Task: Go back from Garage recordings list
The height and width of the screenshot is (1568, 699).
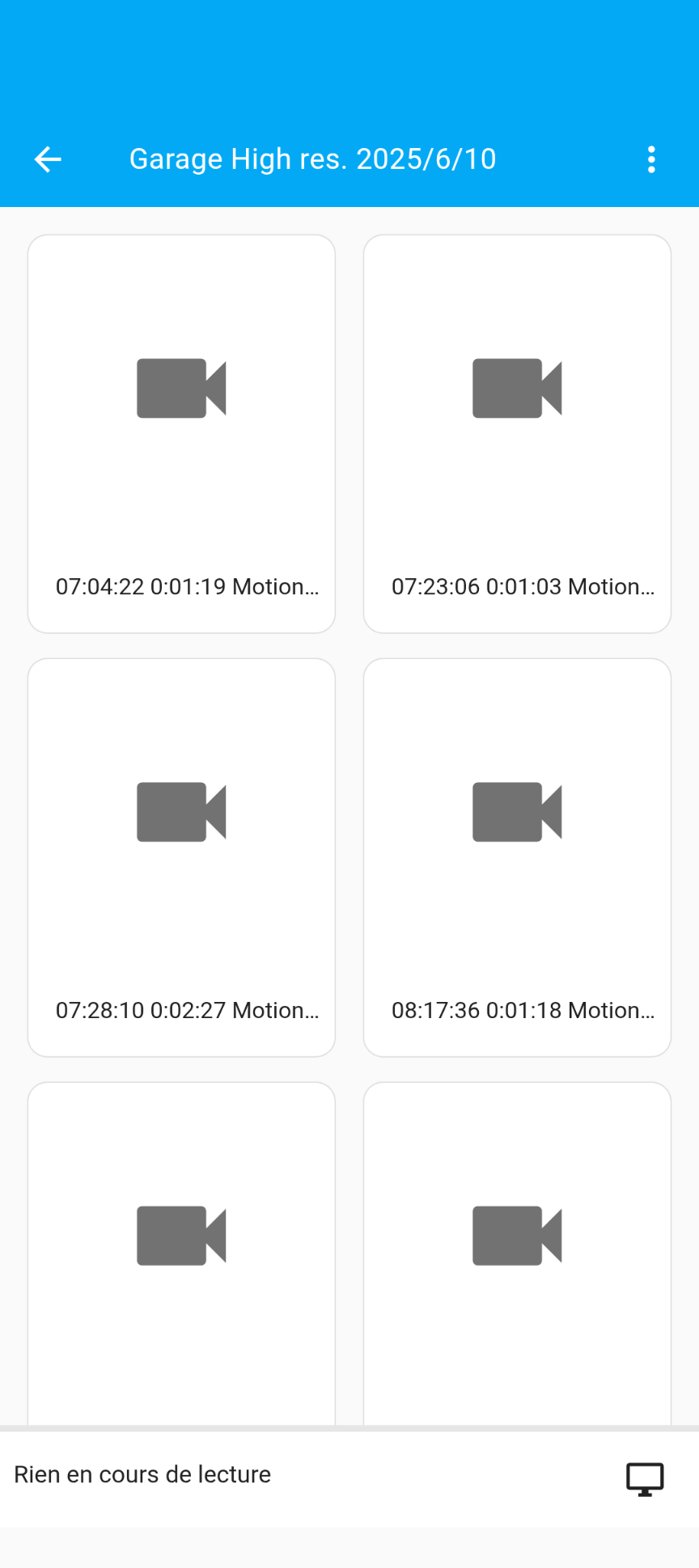Action: point(48,159)
